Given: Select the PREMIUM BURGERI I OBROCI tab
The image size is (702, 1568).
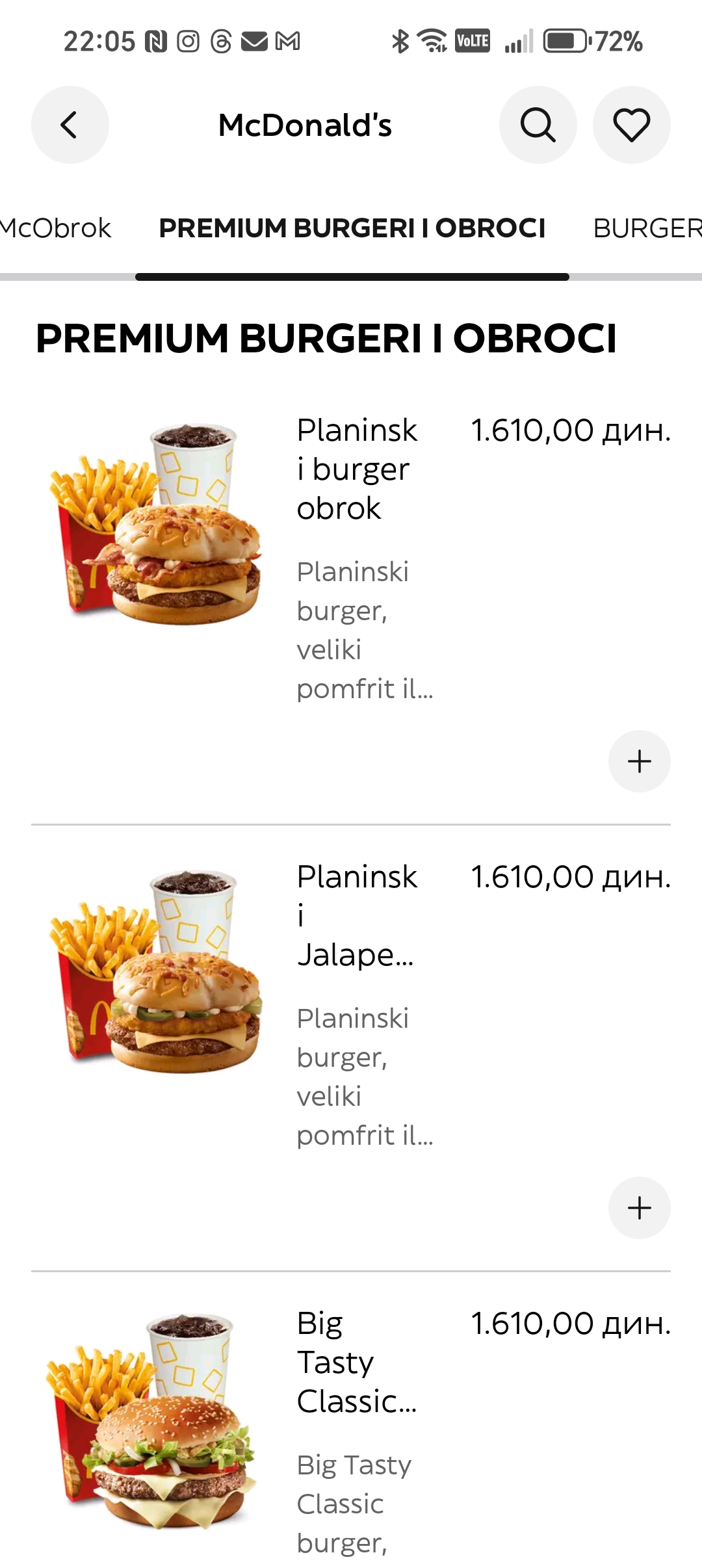Looking at the screenshot, I should point(352,229).
